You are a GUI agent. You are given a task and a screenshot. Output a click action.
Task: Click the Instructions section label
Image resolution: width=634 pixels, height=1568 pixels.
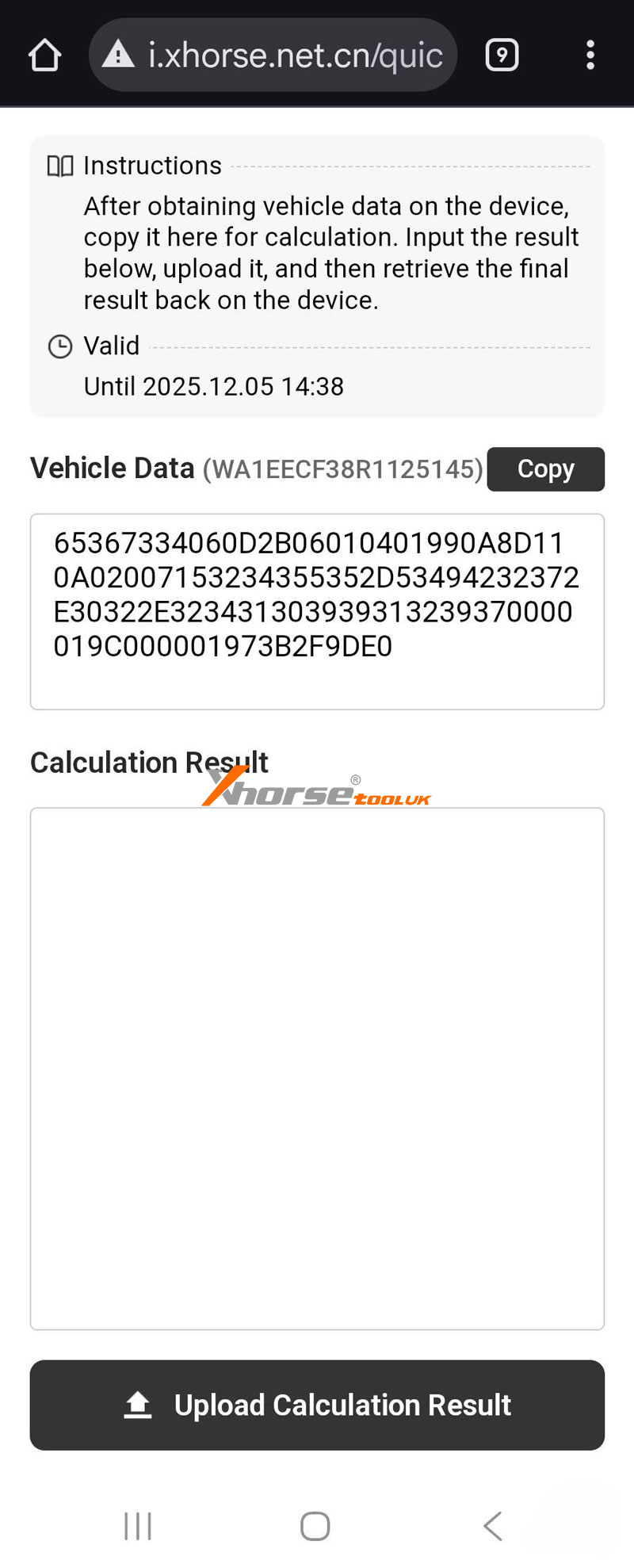pyautogui.click(x=152, y=165)
